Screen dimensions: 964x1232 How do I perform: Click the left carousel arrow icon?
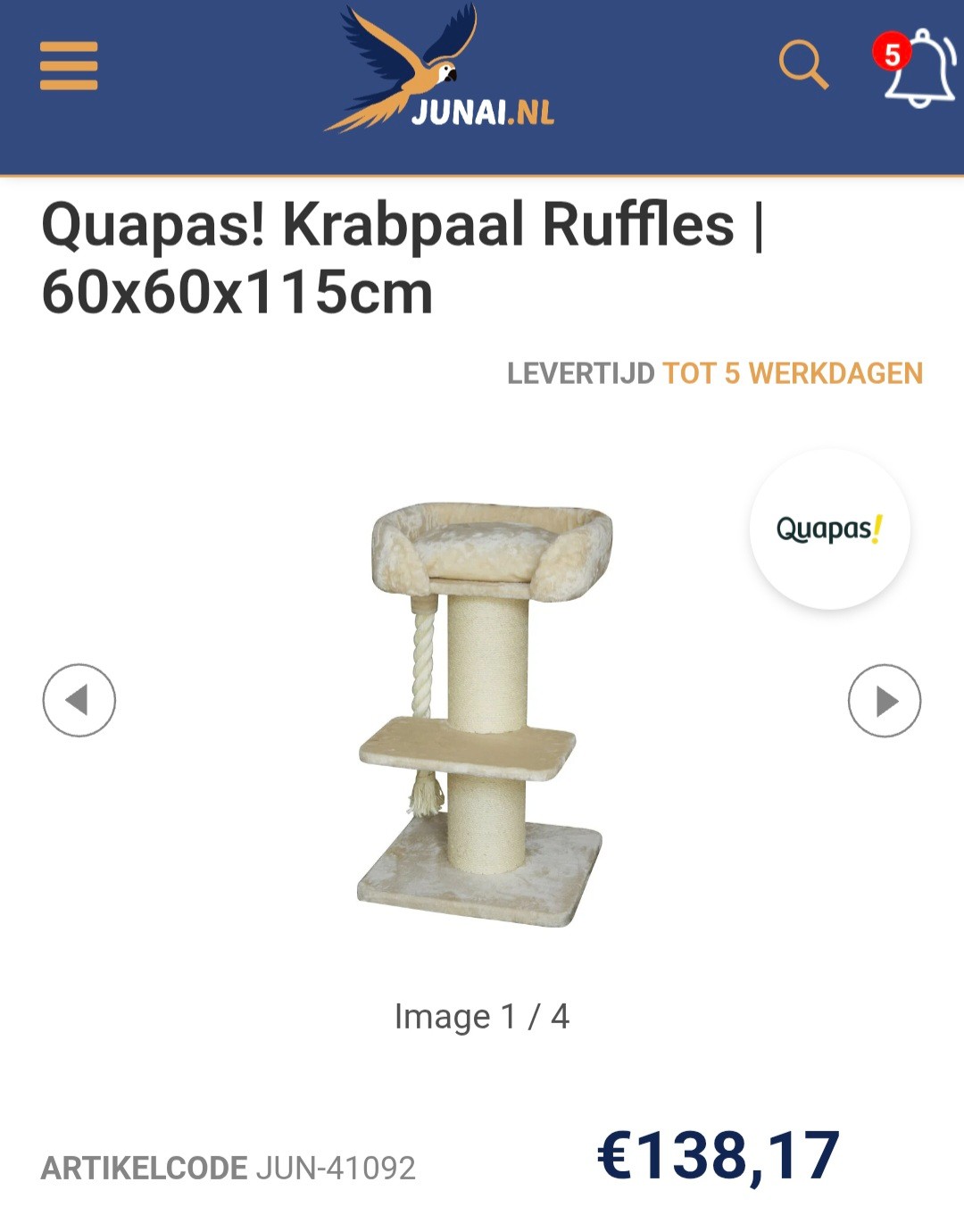[79, 701]
